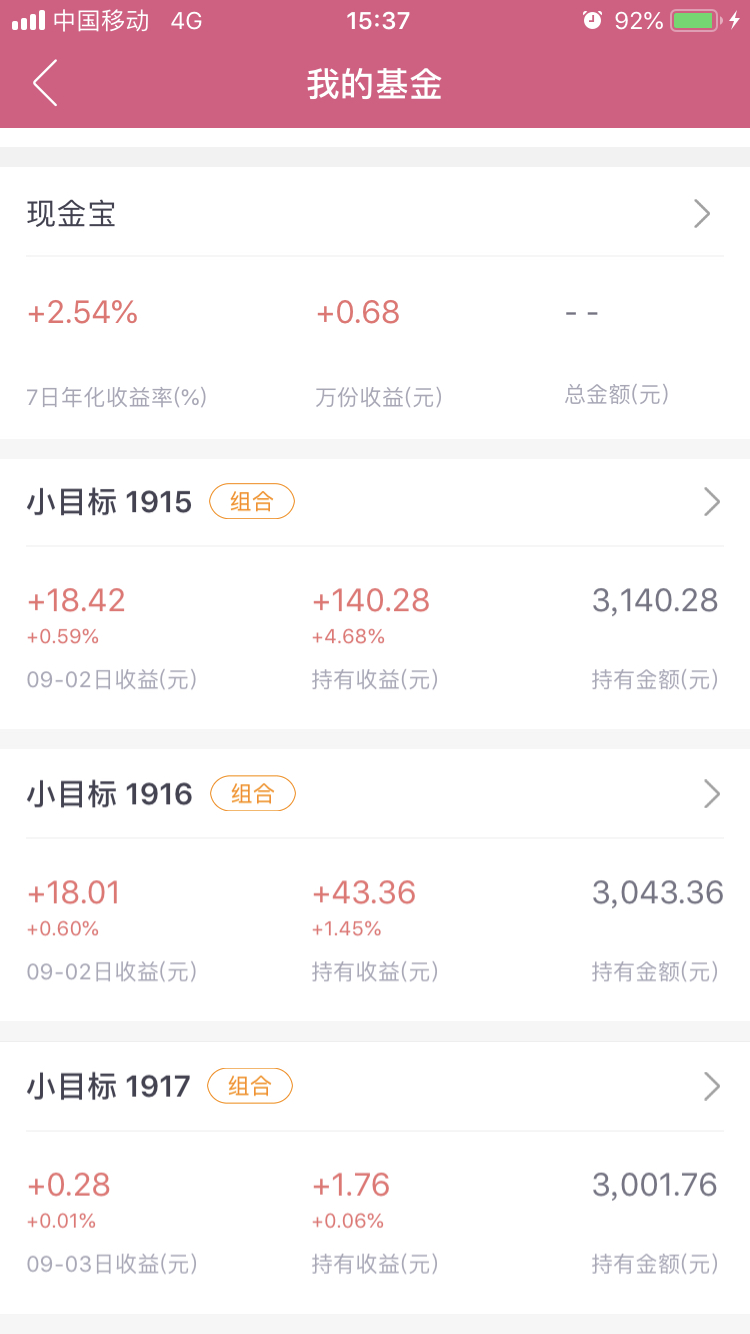
Task: Open the 小目标 1915 portfolio card
Action: pyautogui.click(x=375, y=594)
